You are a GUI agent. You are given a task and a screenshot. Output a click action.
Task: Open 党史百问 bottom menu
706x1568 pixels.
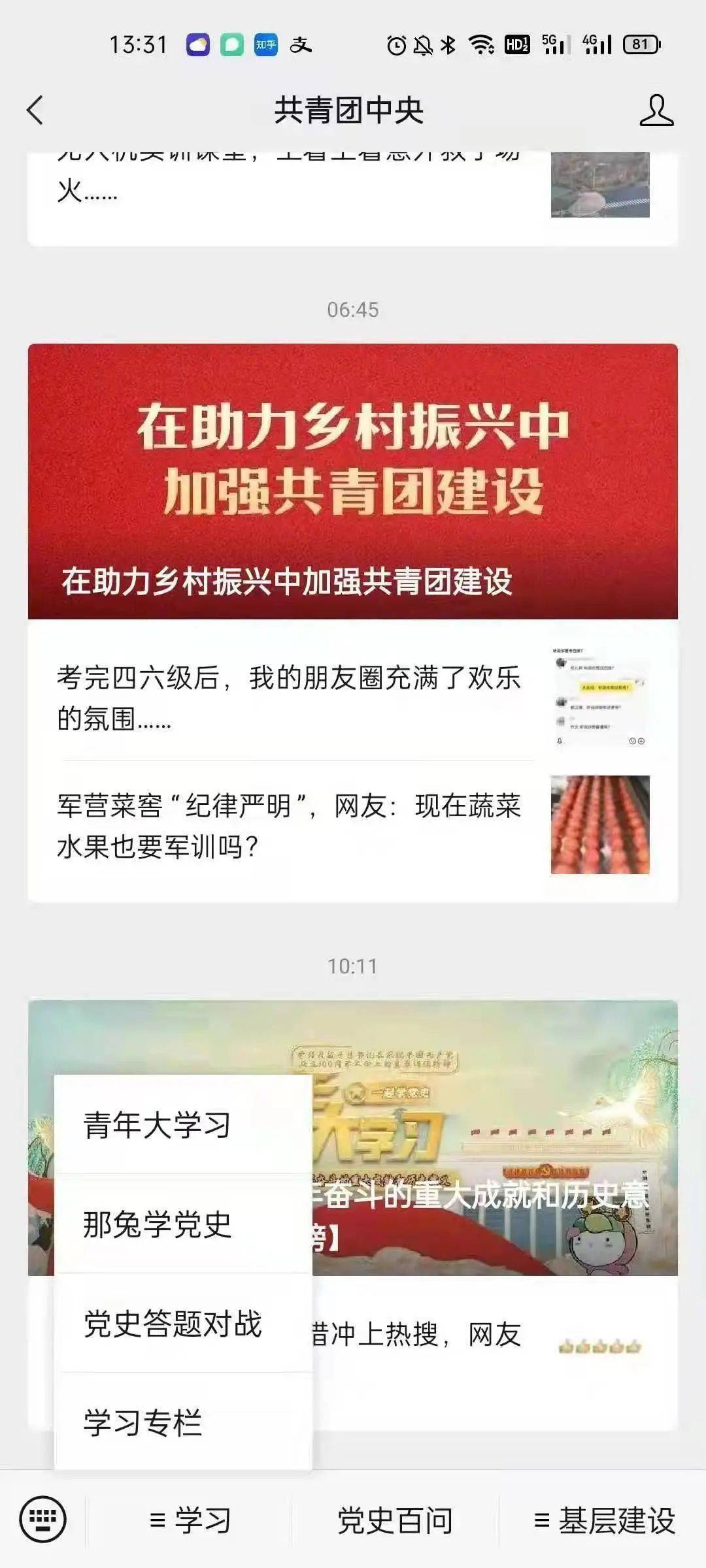point(395,1520)
